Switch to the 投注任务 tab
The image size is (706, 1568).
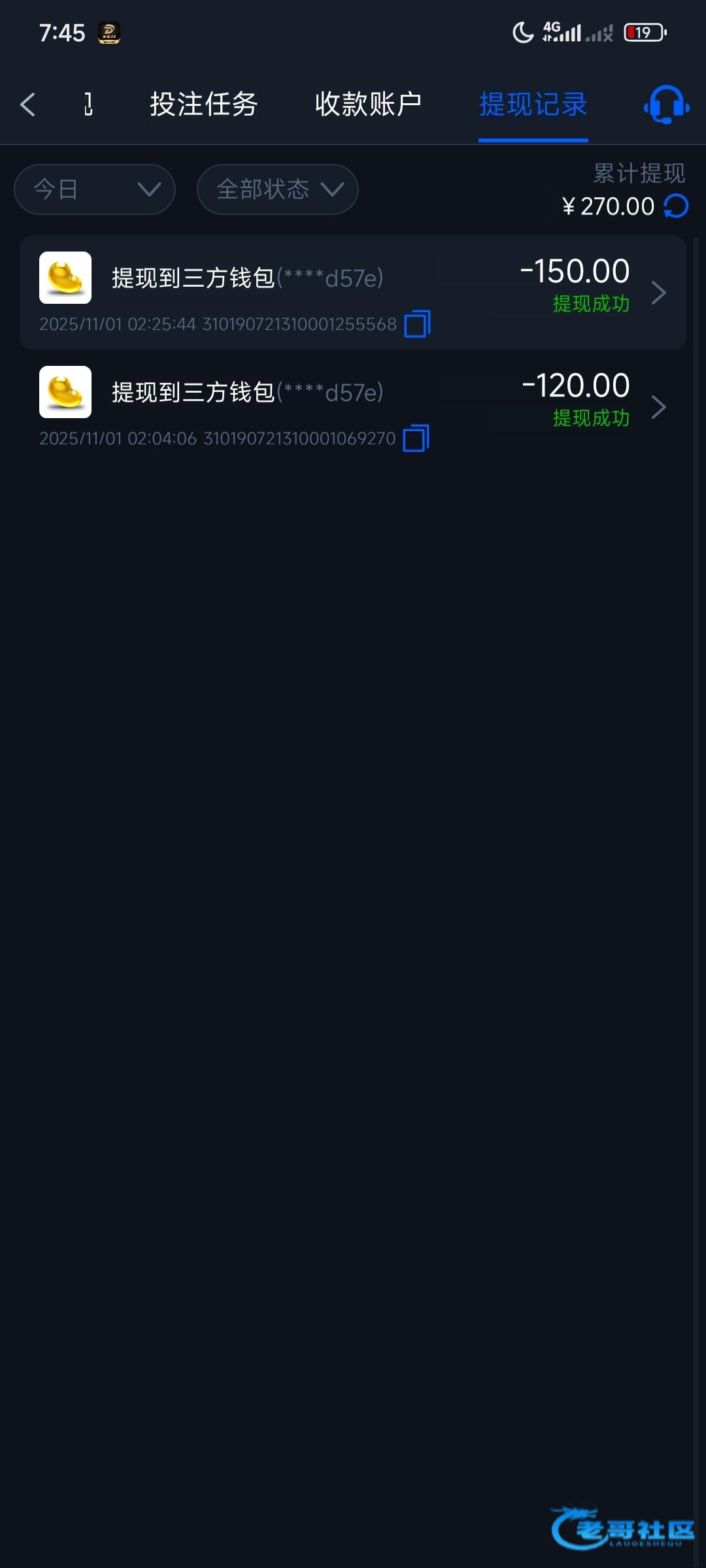point(204,105)
